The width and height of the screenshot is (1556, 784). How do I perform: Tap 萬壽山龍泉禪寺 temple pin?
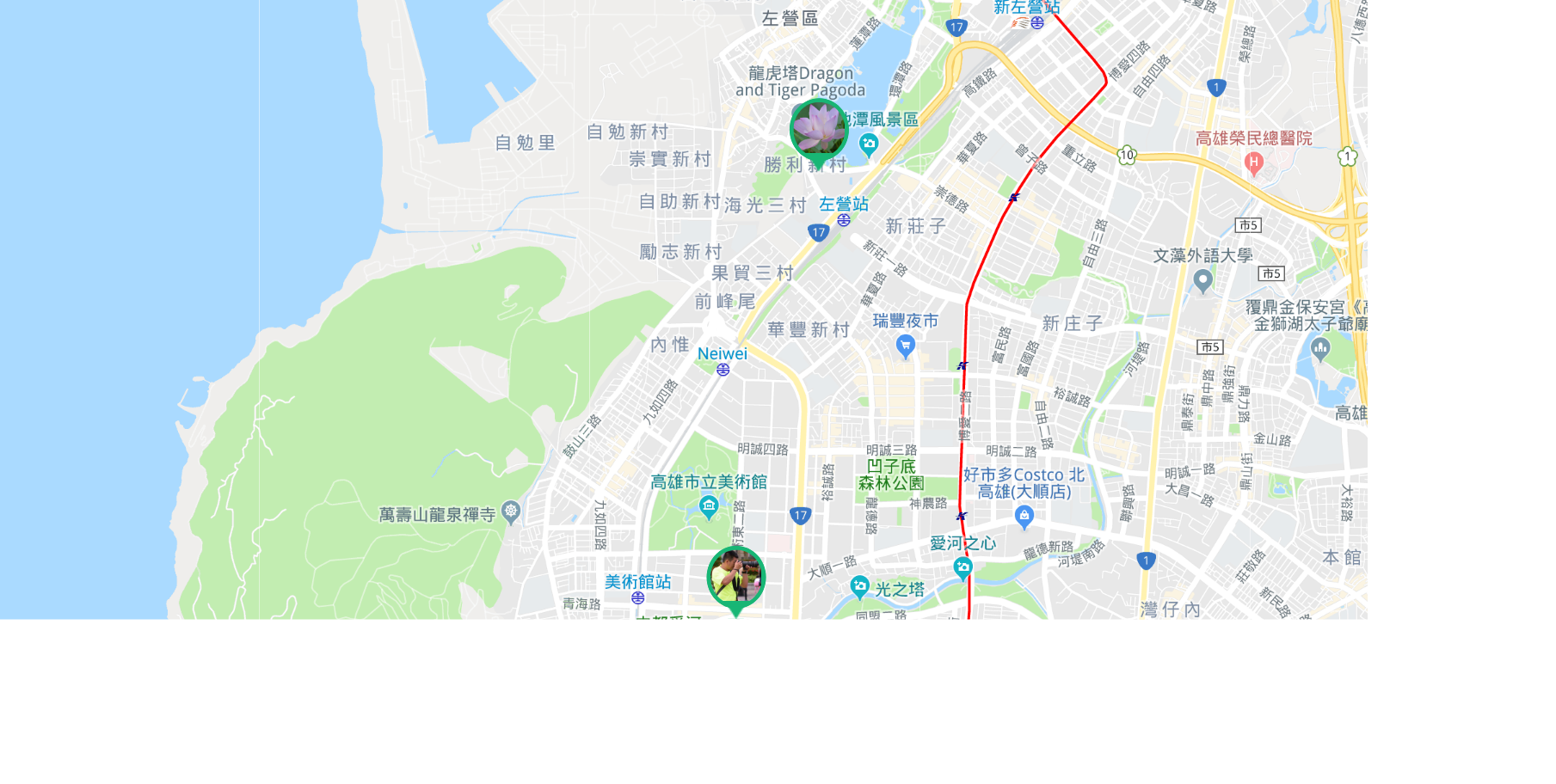tap(511, 512)
